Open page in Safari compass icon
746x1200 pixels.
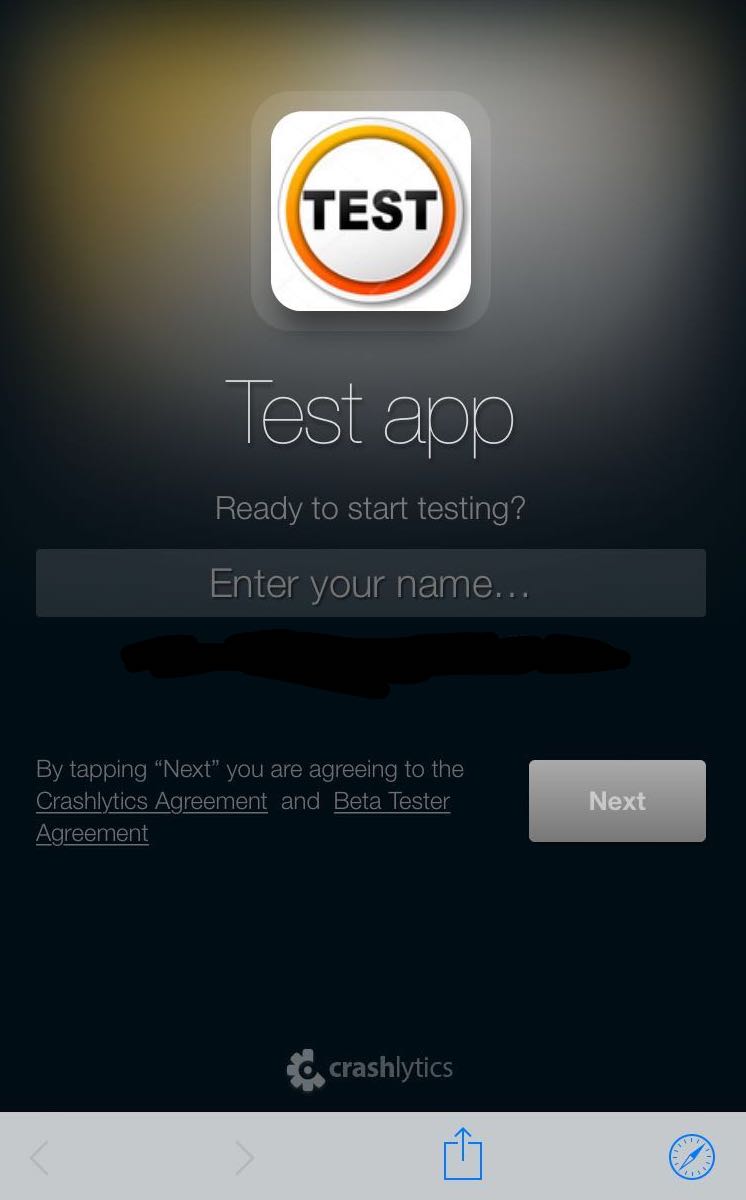(x=691, y=1157)
